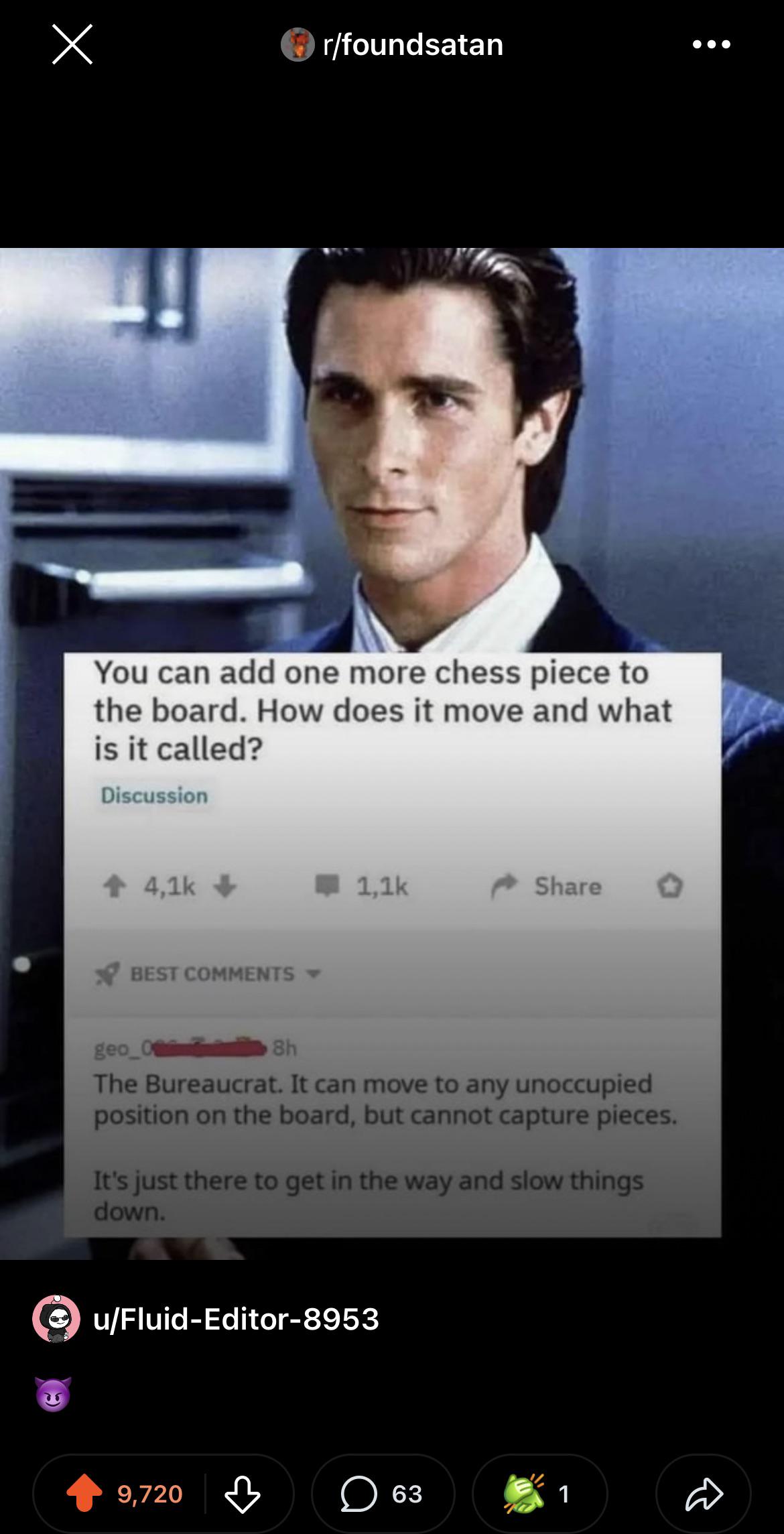Screen dimensions: 784x1534
Task: Upvote this post
Action: point(84,1493)
